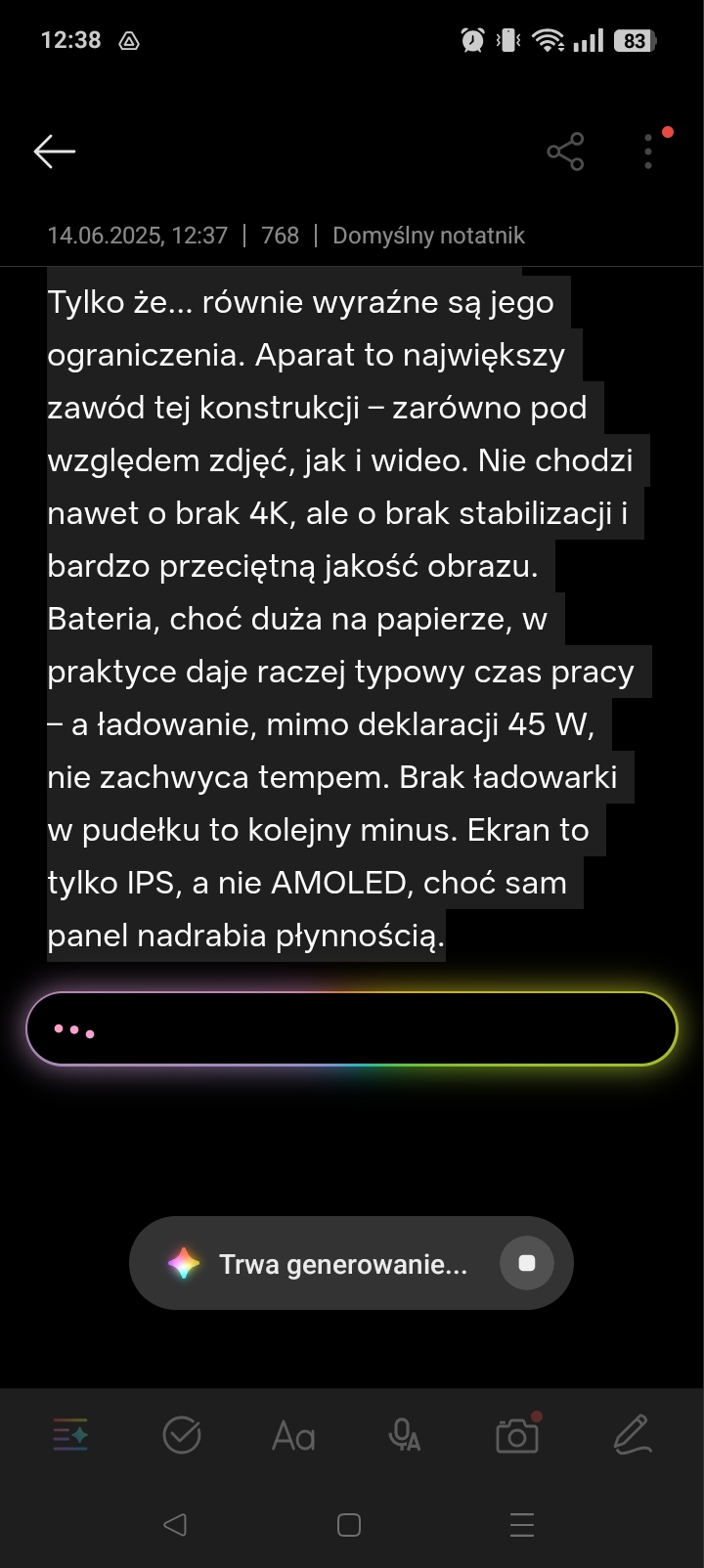Open the AI assistant toolbar tool
Viewport: 704px width, 1568px height.
click(70, 1435)
